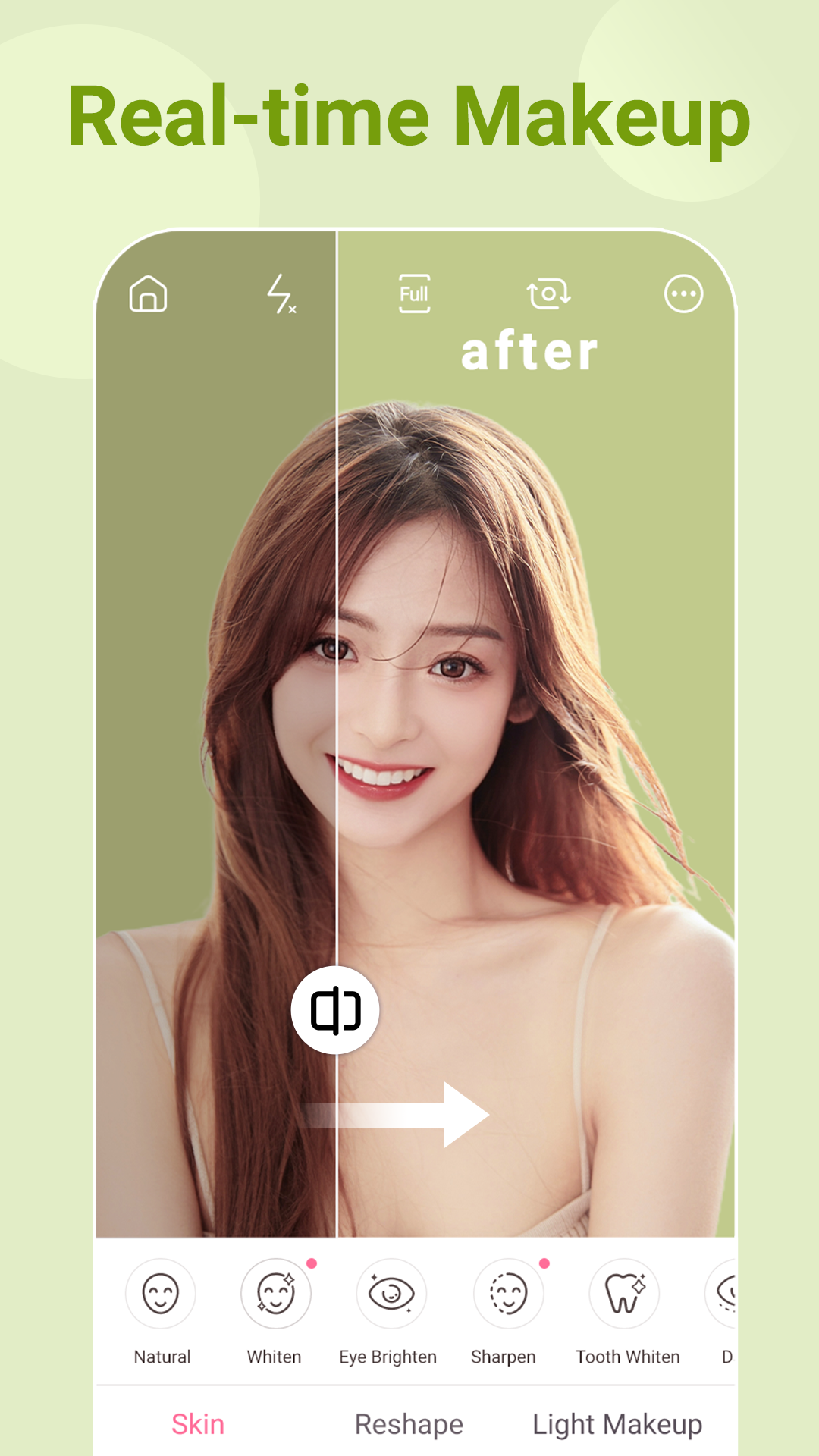Tap the 'after' label to switch preview mode

530,350
